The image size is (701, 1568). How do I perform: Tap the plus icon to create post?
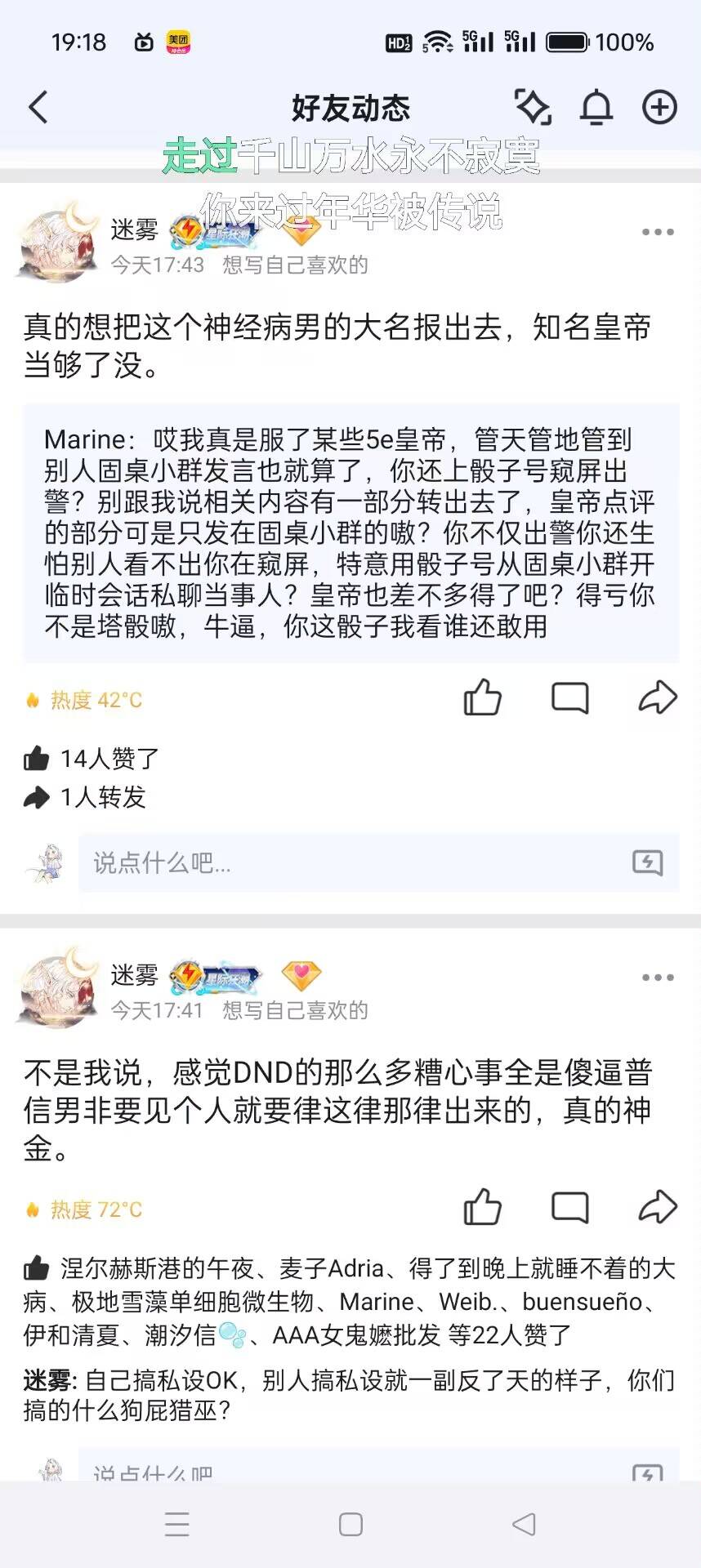click(659, 107)
